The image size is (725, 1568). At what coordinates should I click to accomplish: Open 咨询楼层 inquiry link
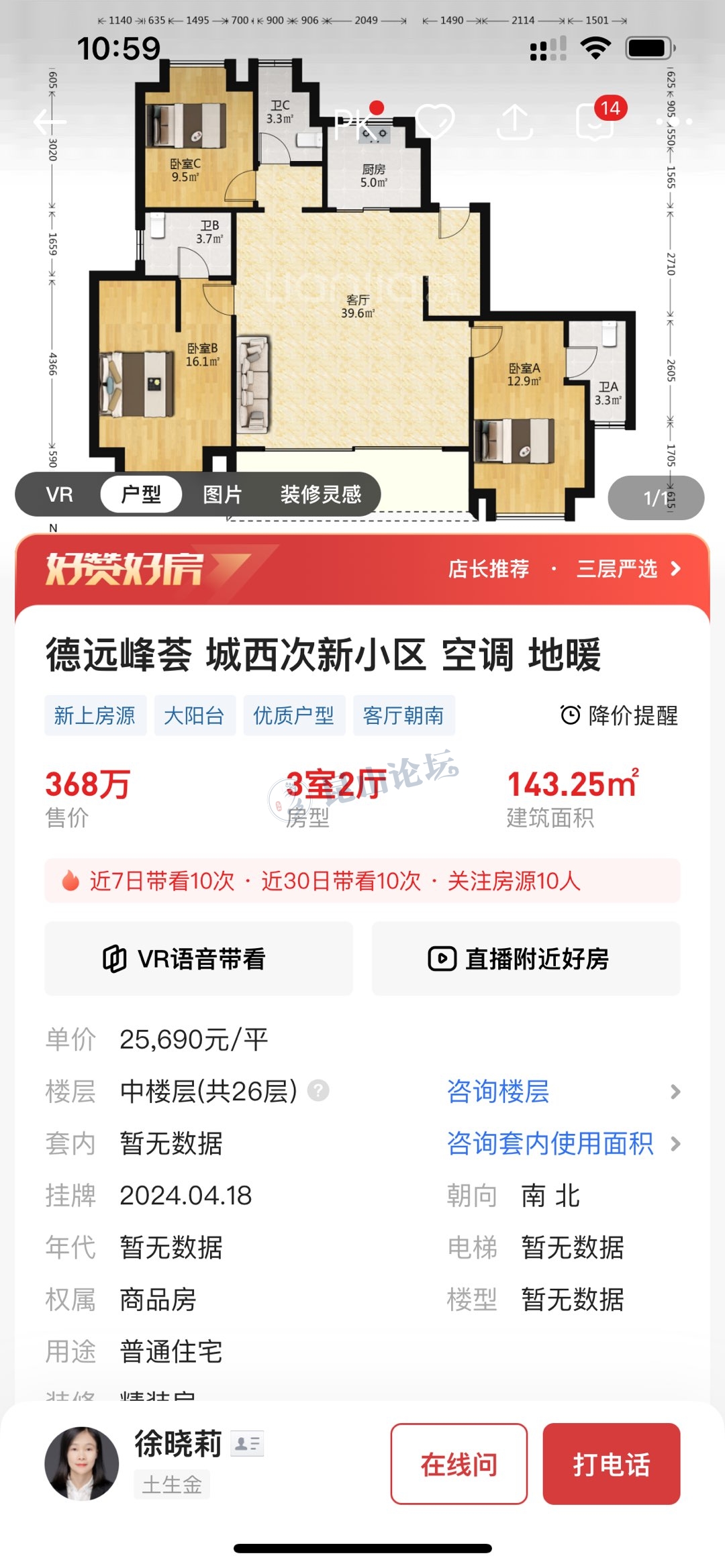pyautogui.click(x=498, y=1092)
